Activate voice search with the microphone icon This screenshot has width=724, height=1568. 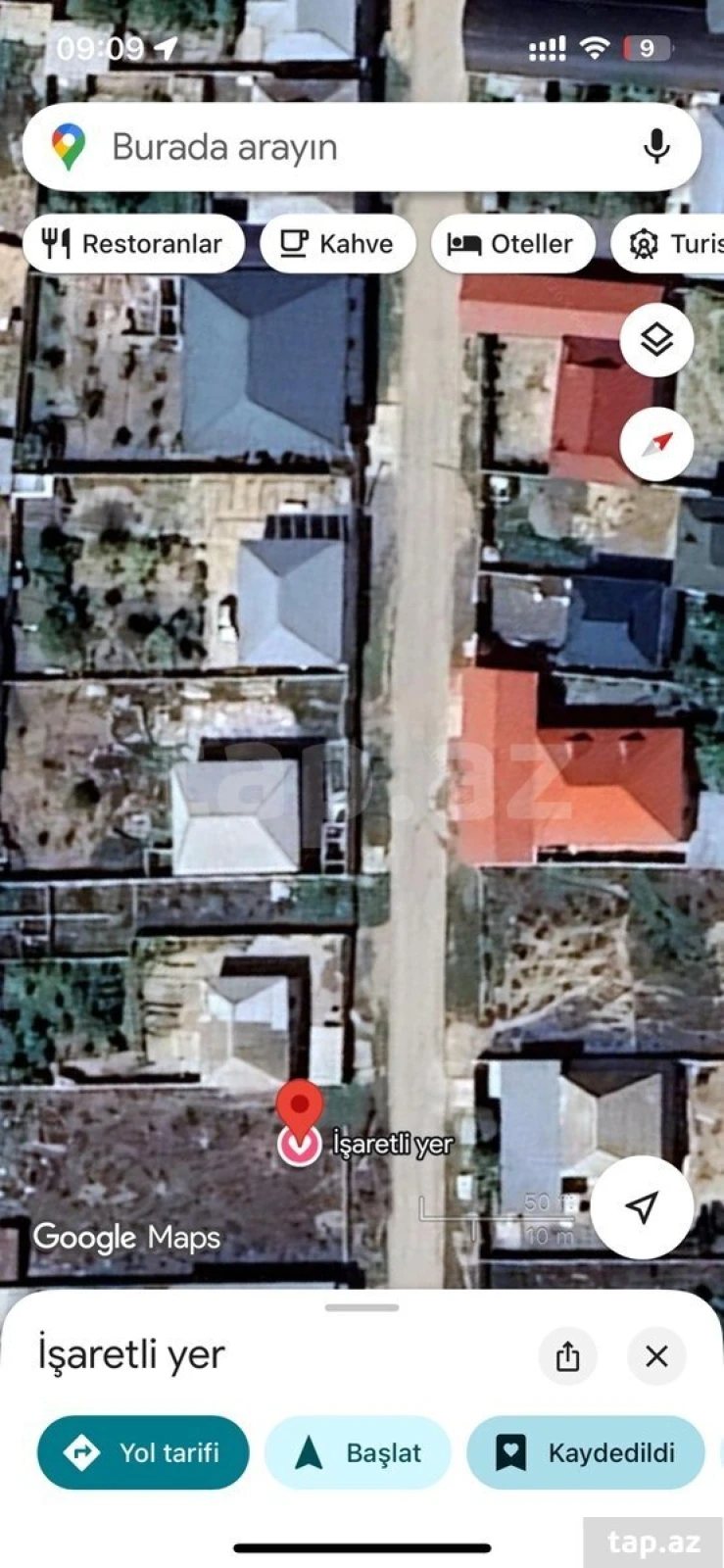[x=654, y=147]
